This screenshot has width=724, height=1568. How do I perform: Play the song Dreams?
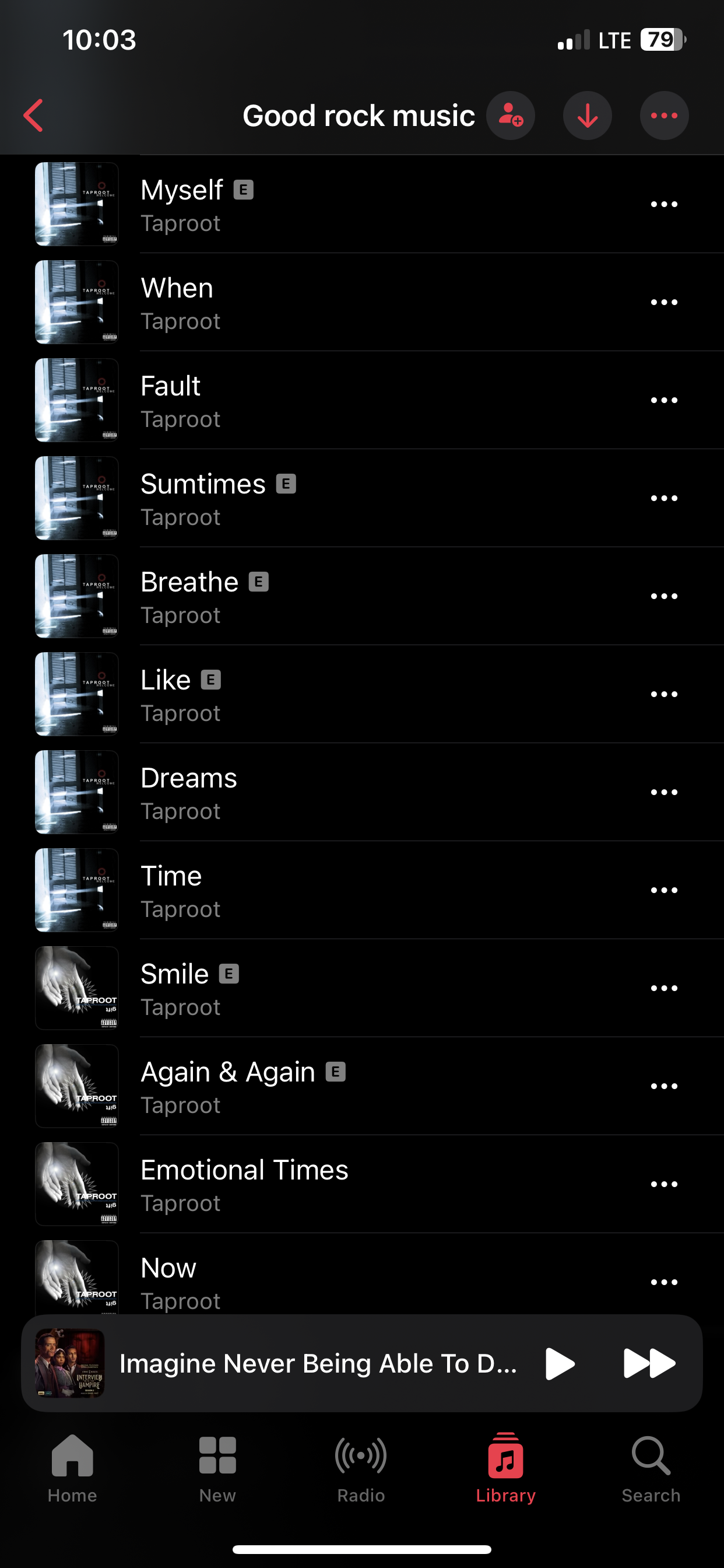click(304, 793)
